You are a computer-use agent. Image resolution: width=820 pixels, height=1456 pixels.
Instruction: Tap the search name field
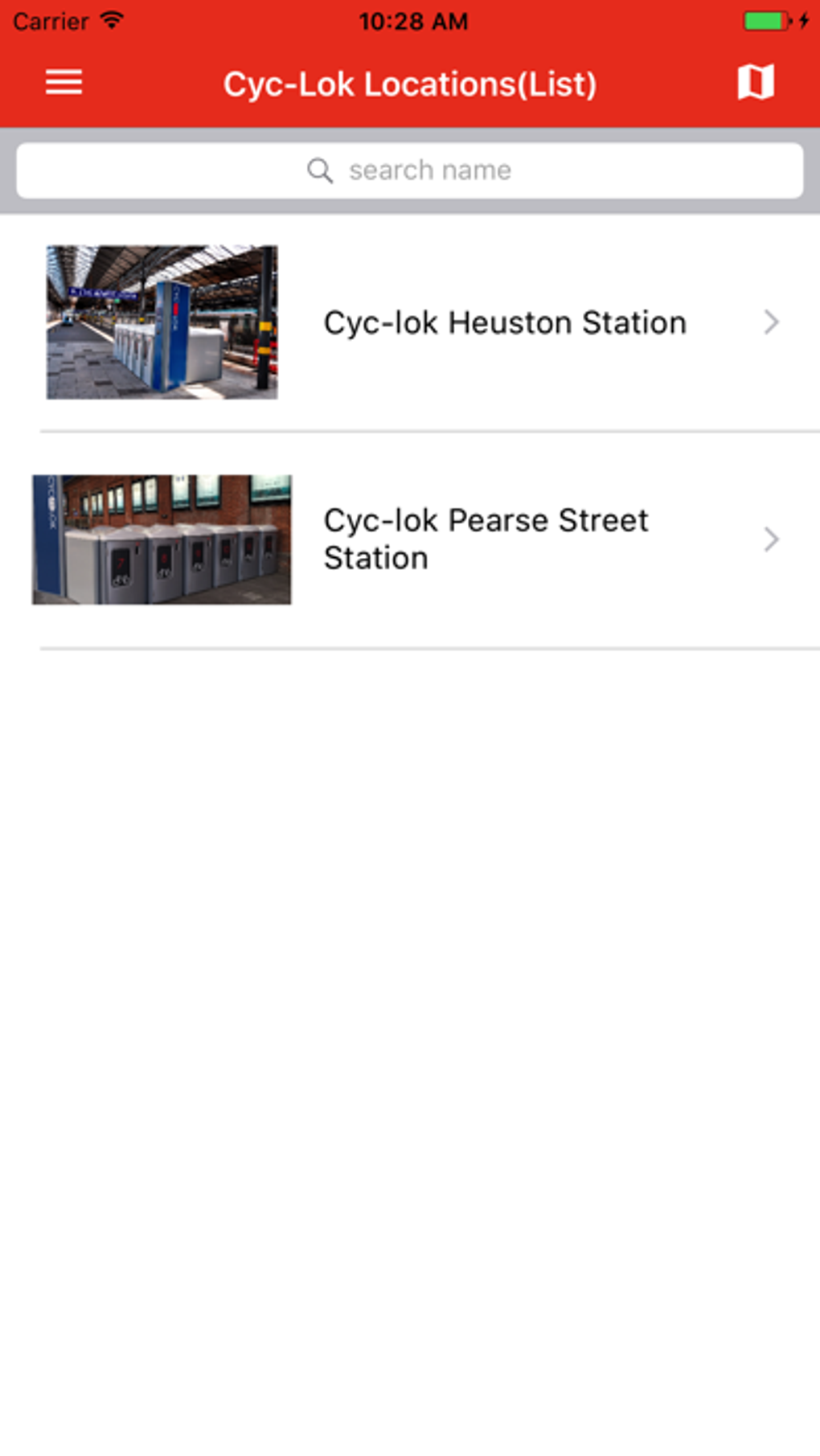(410, 170)
